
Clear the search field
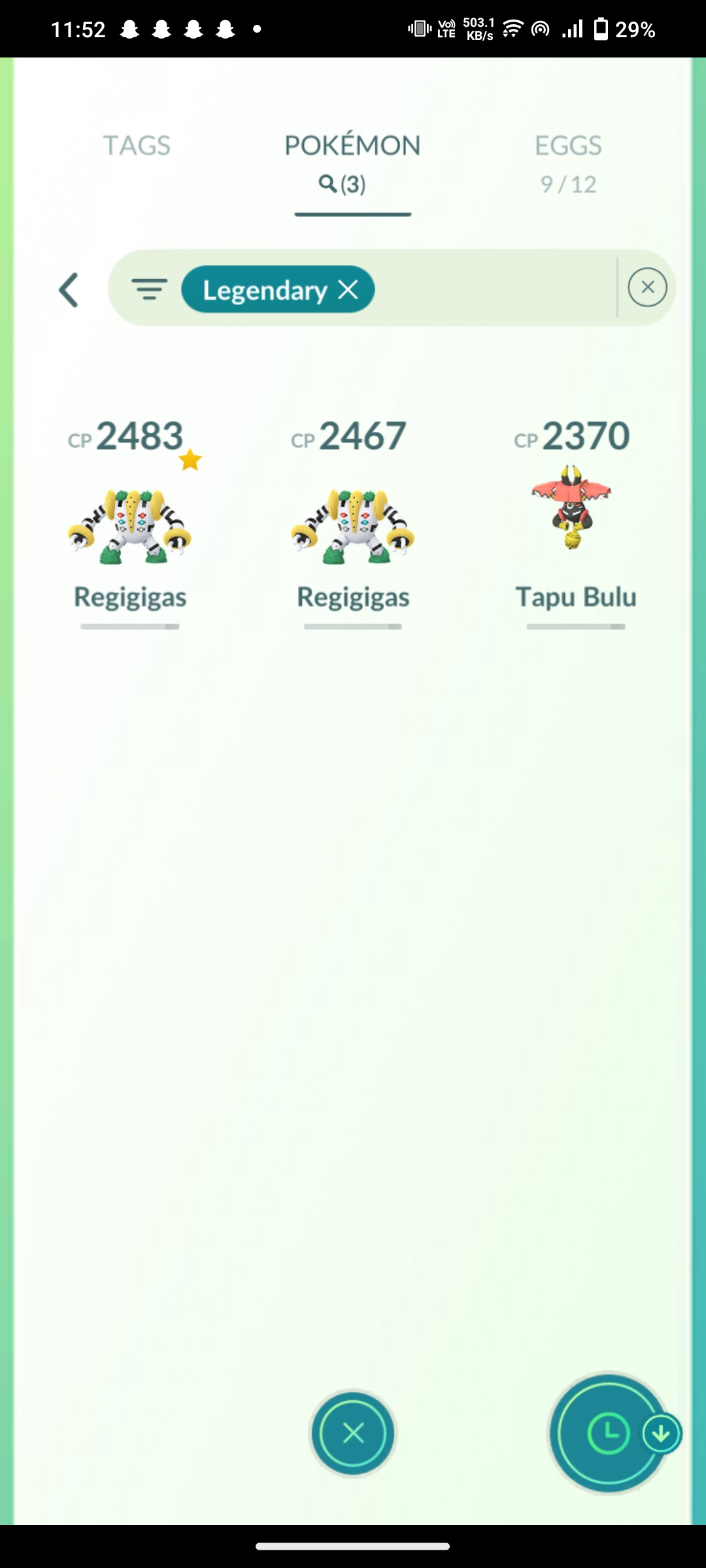pyautogui.click(x=647, y=287)
